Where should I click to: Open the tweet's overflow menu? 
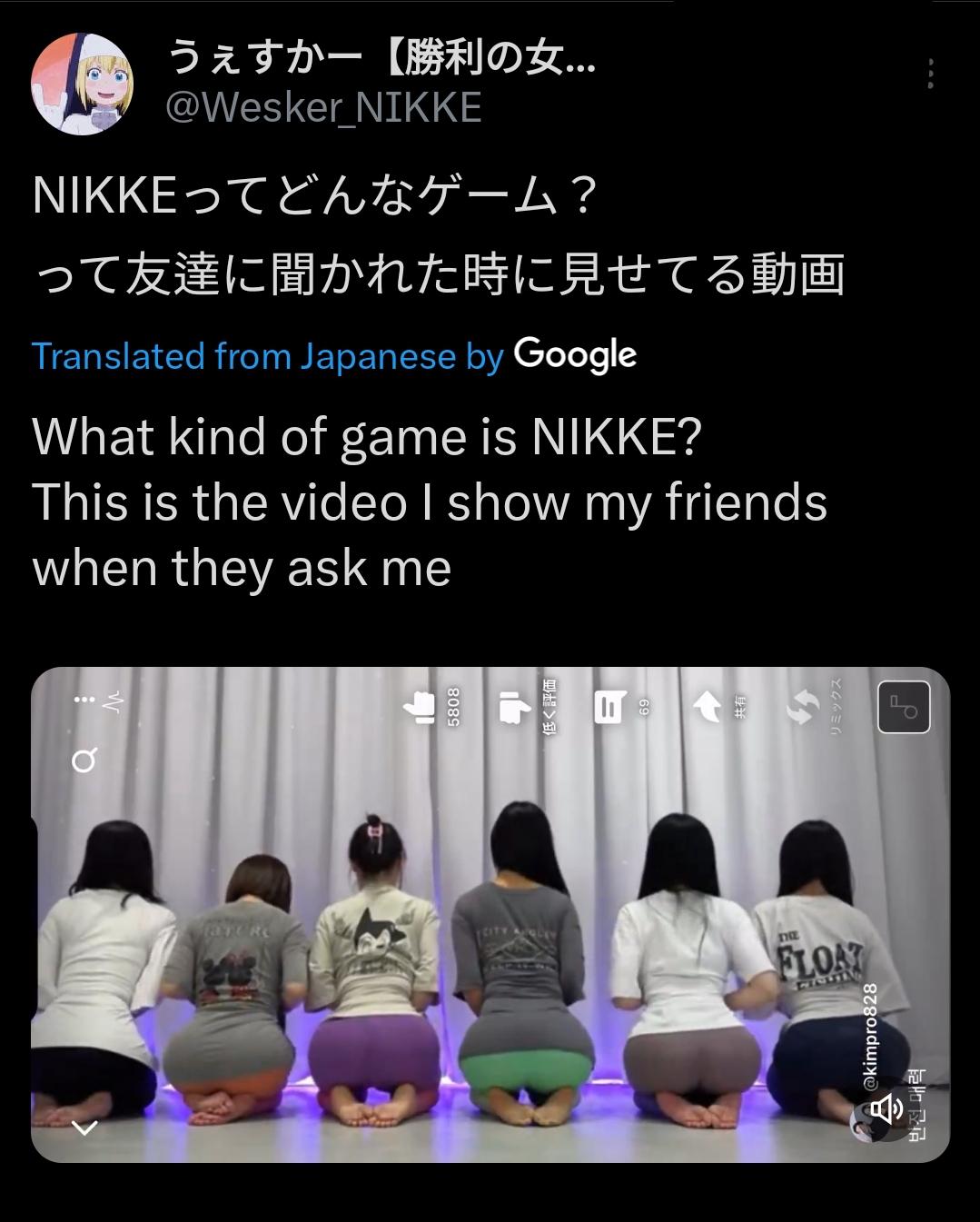pyautogui.click(x=930, y=75)
